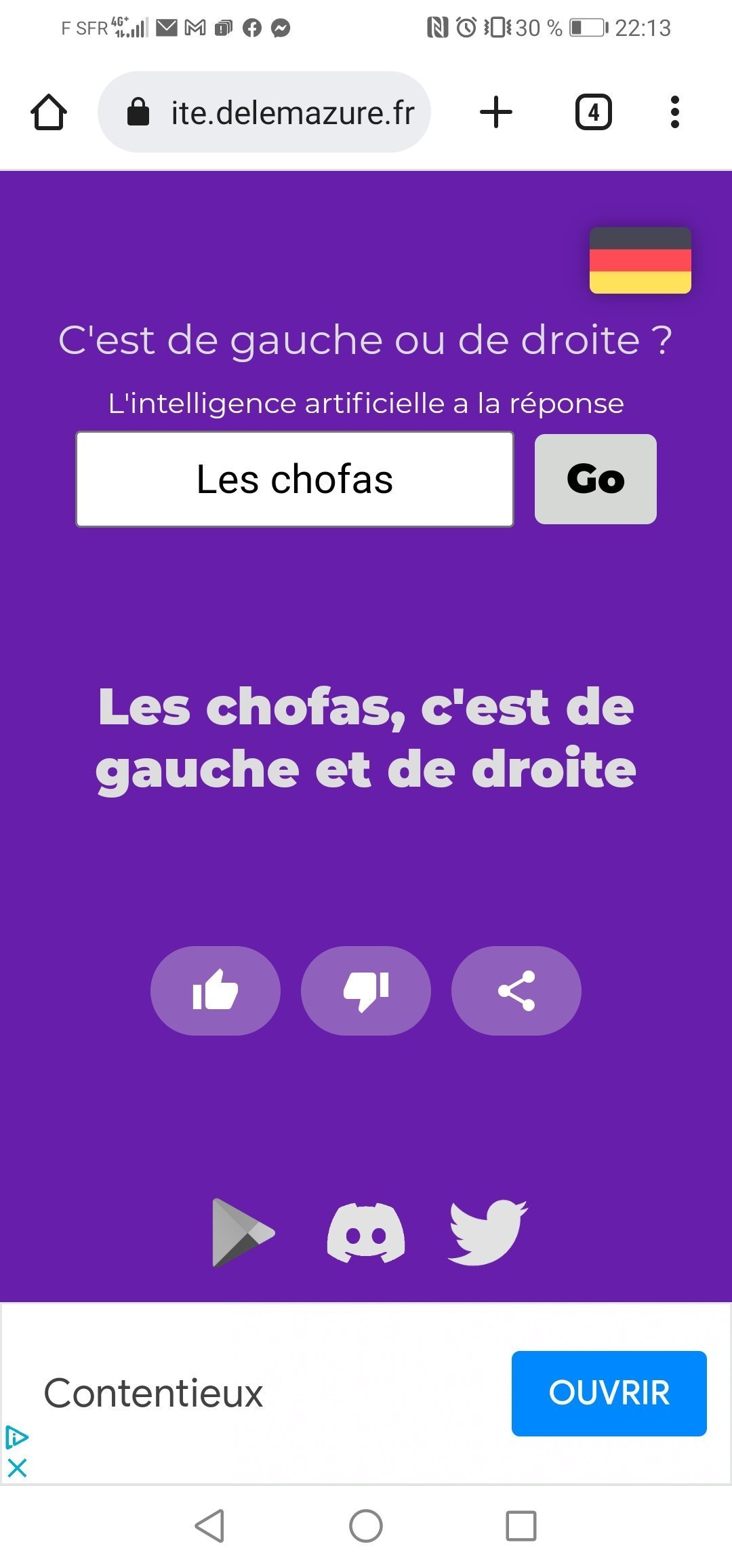The image size is (732, 1568).
Task: Open the Google Play link
Action: [243, 1233]
